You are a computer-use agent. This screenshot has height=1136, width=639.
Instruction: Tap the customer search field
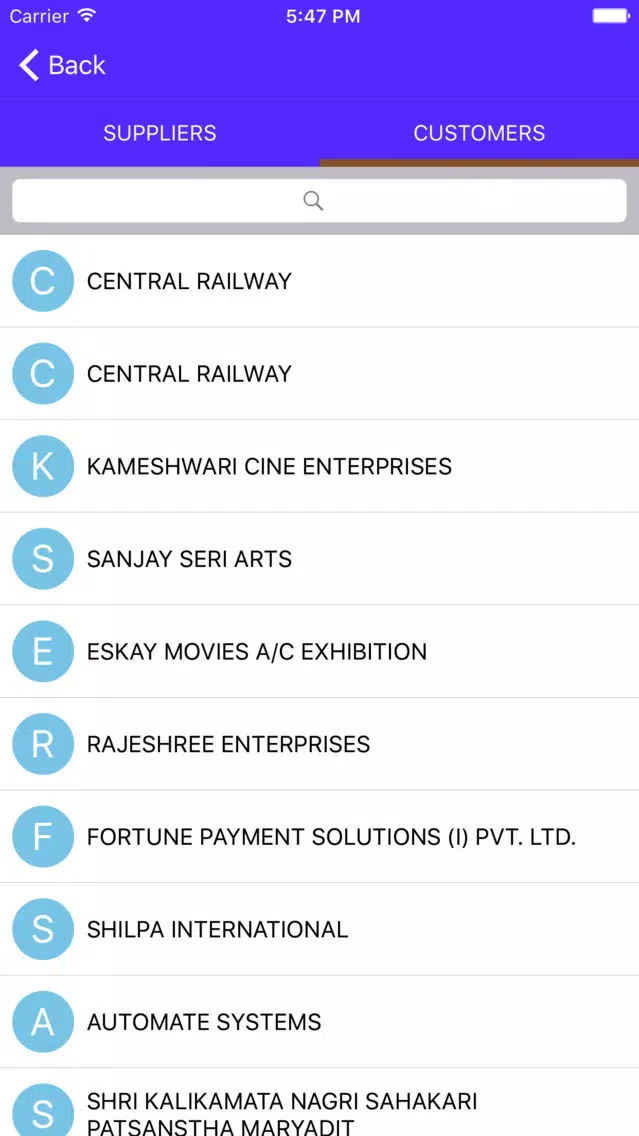point(320,201)
